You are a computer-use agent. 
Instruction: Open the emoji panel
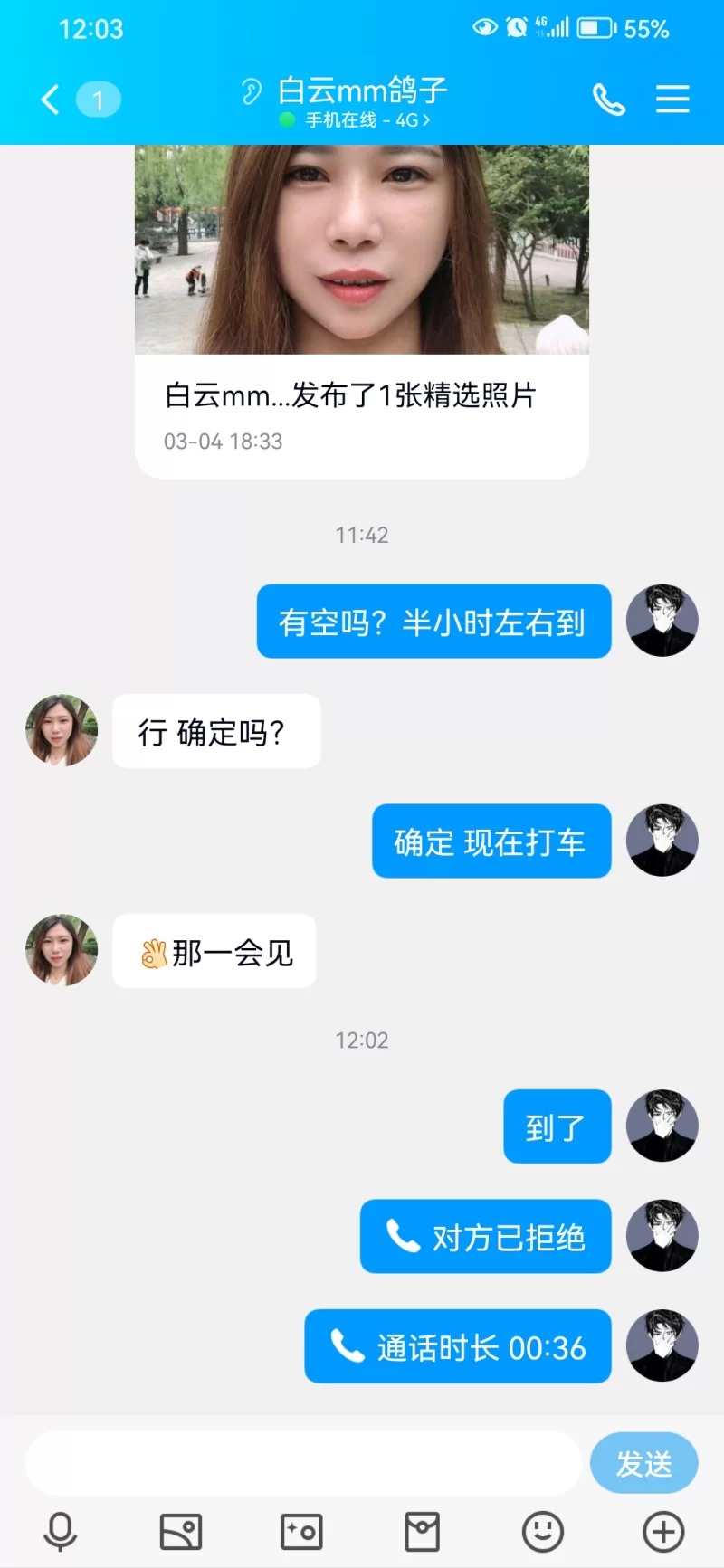click(542, 1532)
